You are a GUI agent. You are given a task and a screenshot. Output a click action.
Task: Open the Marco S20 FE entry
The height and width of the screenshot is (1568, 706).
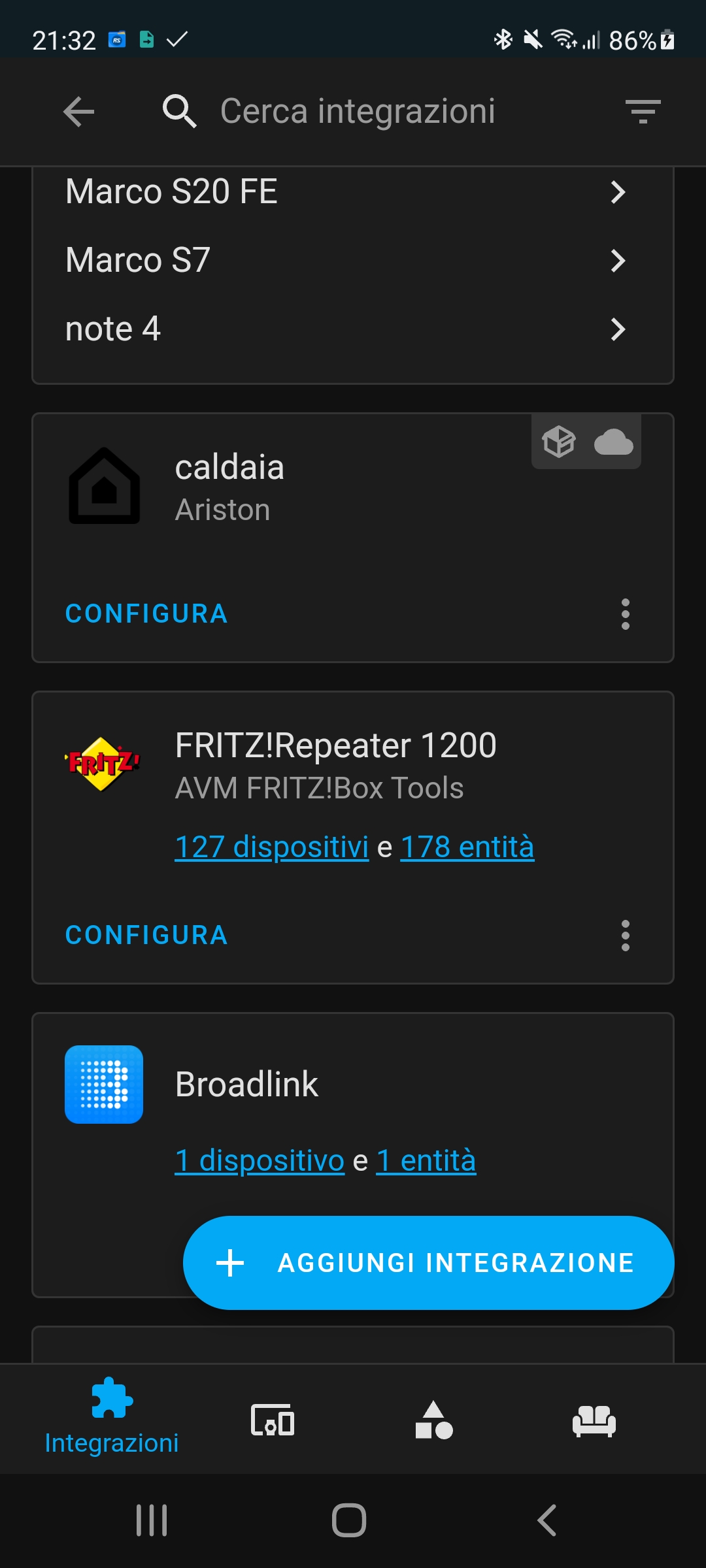point(346,192)
